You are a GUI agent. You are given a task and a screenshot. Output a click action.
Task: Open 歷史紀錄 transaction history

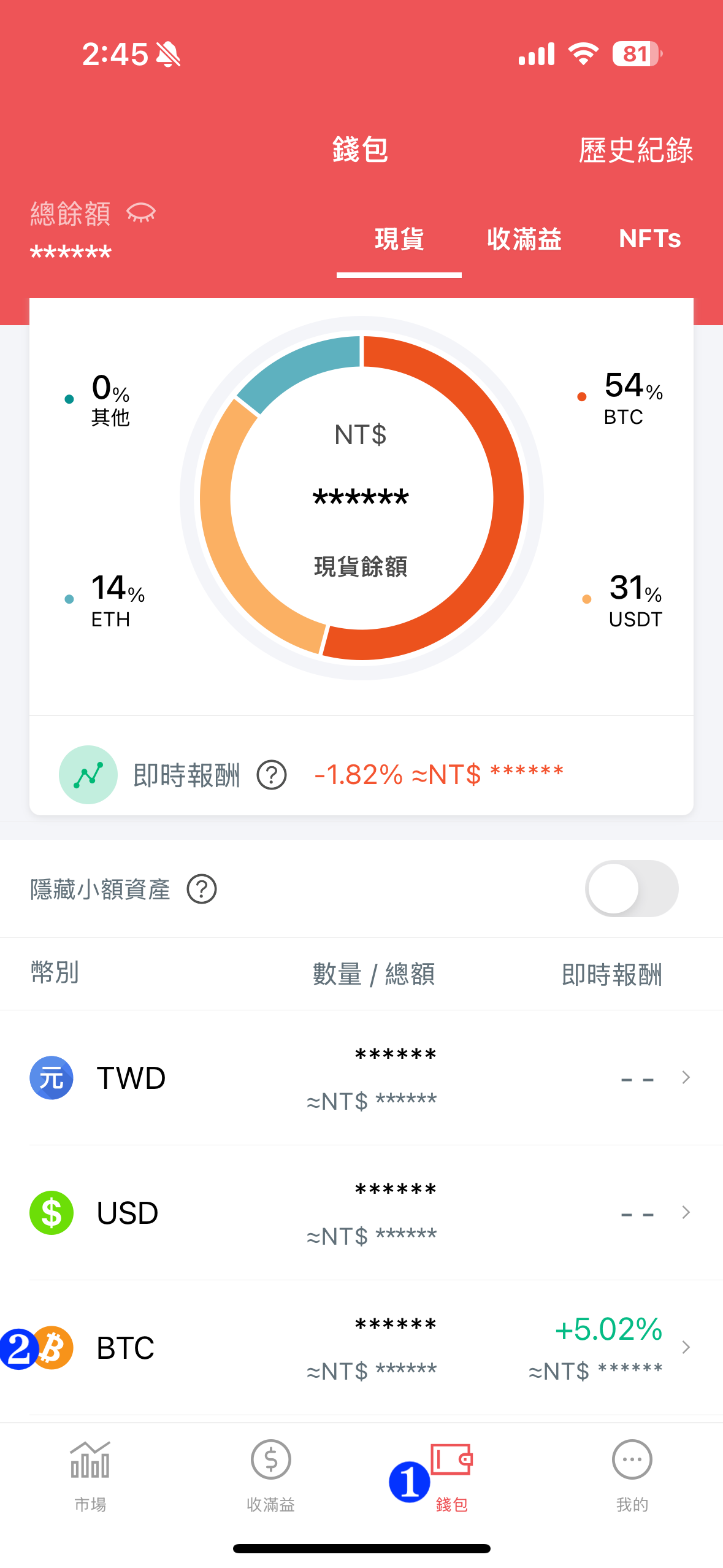[635, 150]
